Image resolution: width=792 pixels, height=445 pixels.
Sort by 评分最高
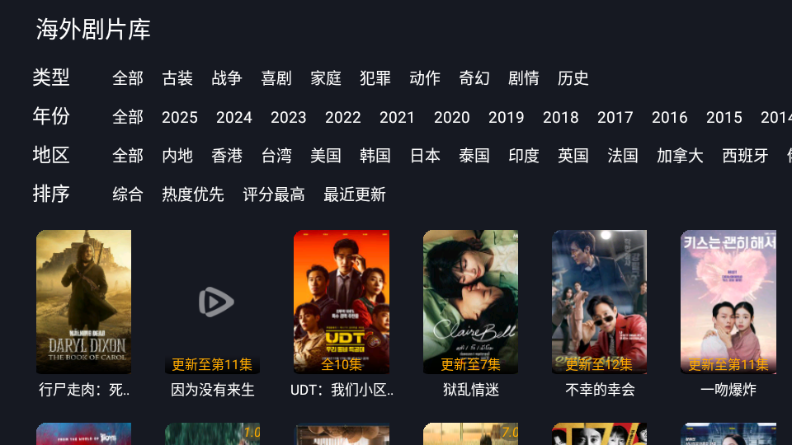[x=274, y=195]
